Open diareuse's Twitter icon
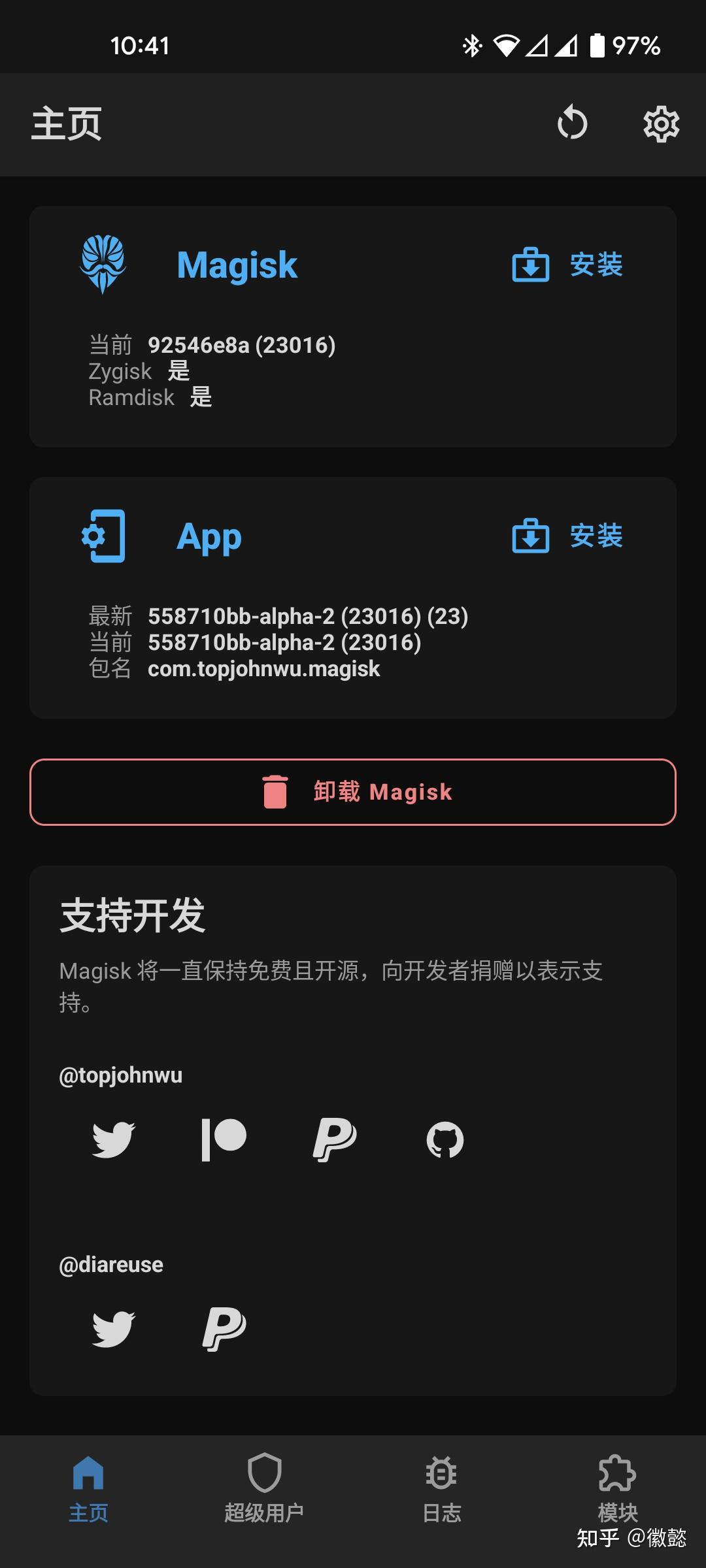Image resolution: width=706 pixels, height=1568 pixels. click(112, 1326)
